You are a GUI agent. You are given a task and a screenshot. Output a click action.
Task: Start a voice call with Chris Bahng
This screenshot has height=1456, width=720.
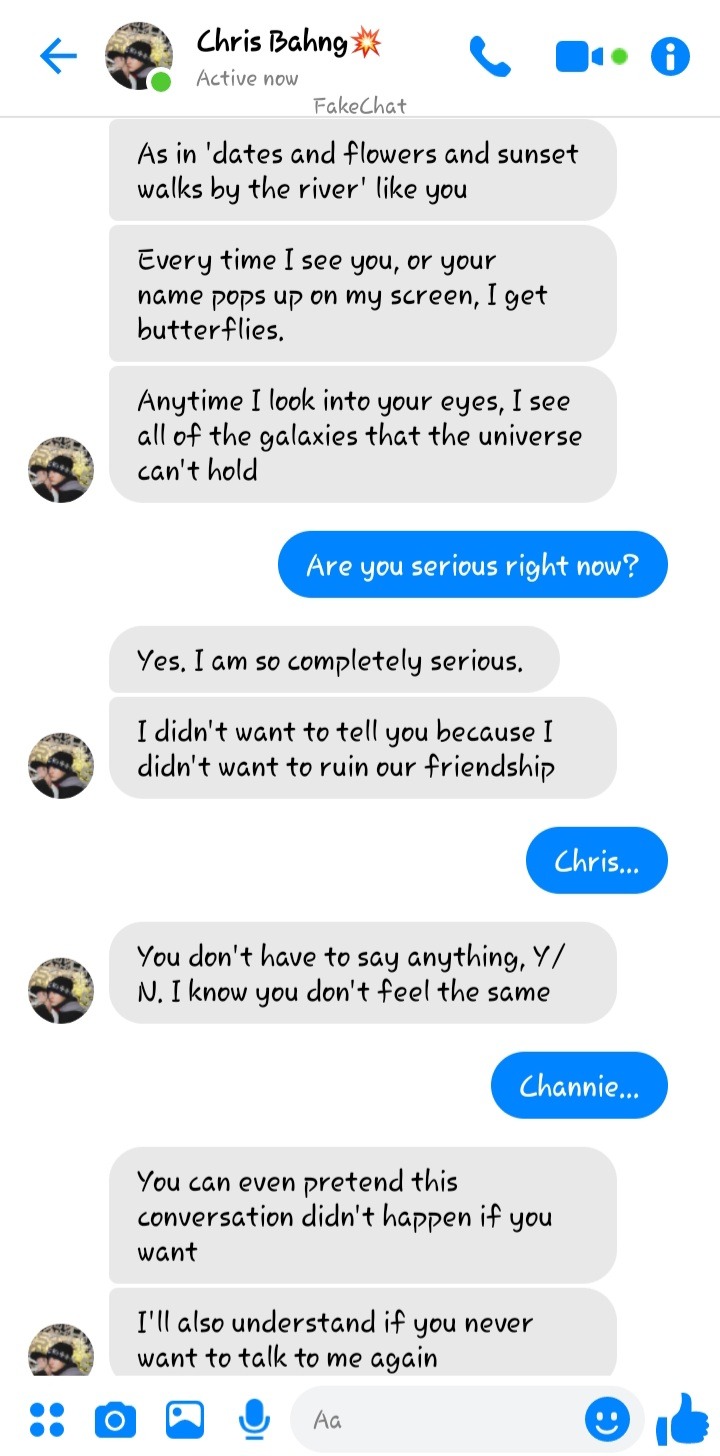pos(489,57)
